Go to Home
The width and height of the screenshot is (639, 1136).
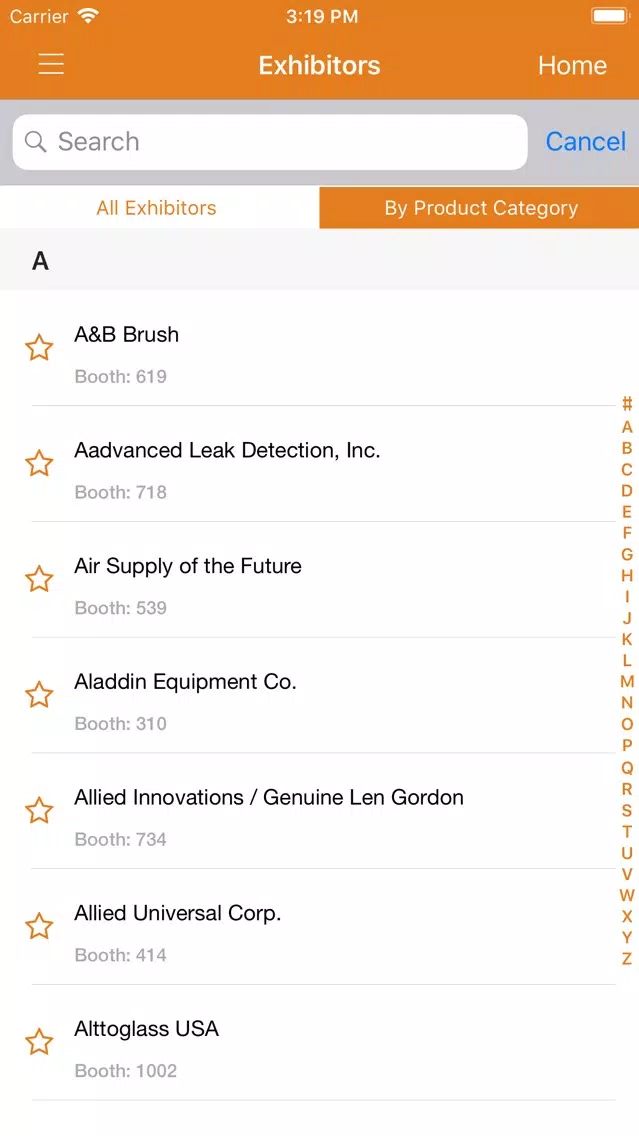tap(572, 65)
